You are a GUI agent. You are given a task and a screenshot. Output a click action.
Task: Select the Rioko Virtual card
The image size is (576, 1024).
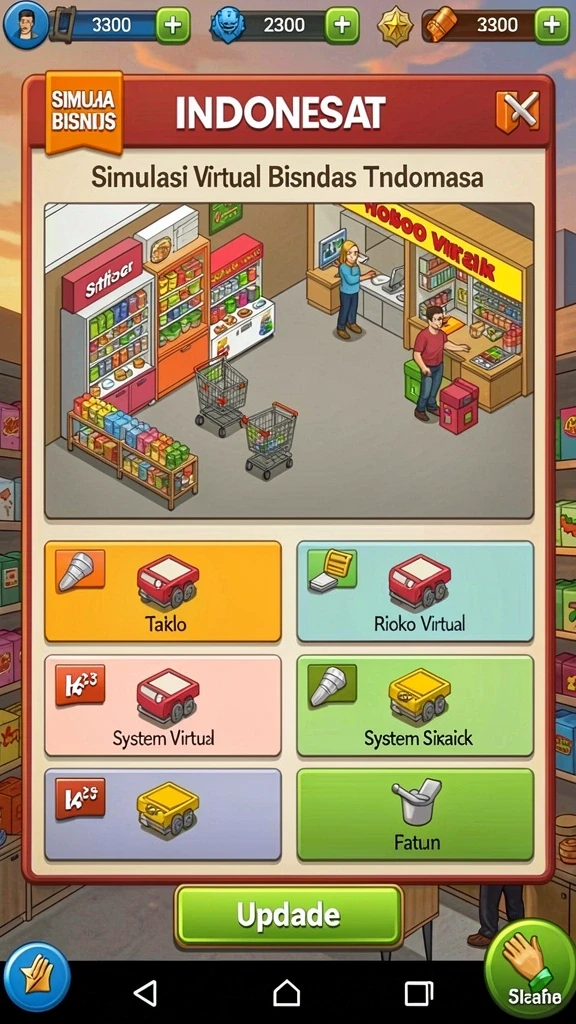coord(415,592)
